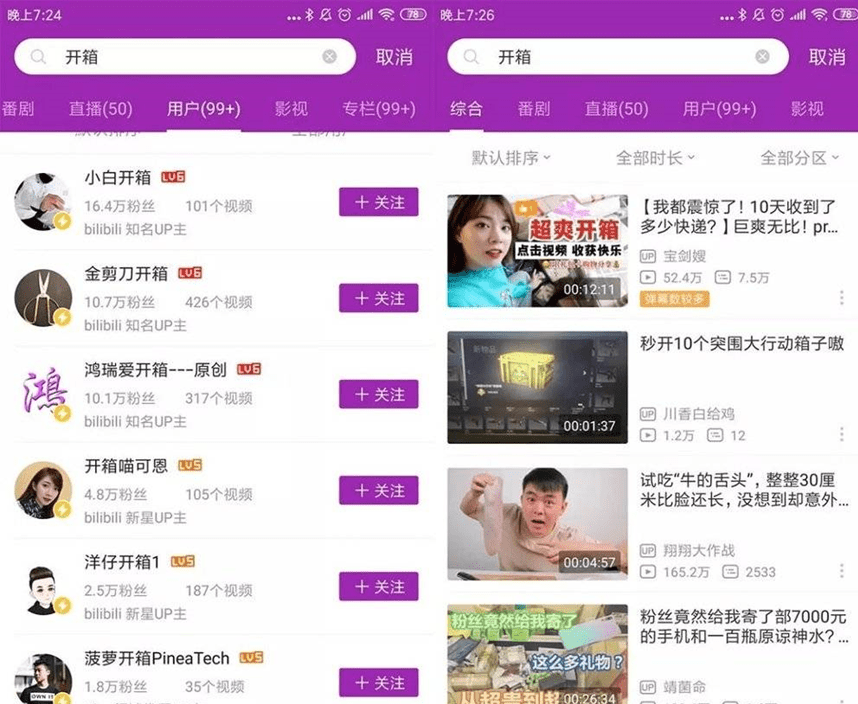The height and width of the screenshot is (704, 858).
Task: Follow 鸿瑞爱开箱---原创
Action: pos(378,394)
